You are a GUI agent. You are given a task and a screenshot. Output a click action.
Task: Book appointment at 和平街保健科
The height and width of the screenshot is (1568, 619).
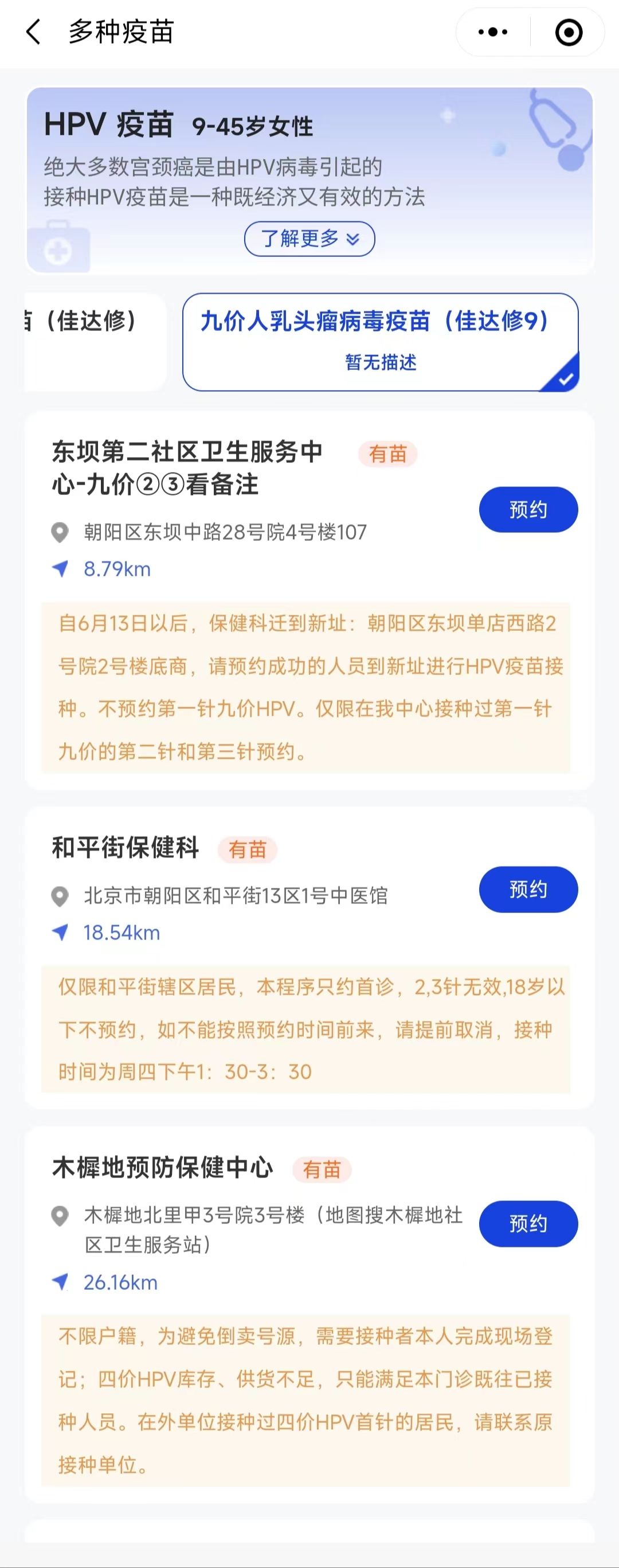click(x=528, y=890)
